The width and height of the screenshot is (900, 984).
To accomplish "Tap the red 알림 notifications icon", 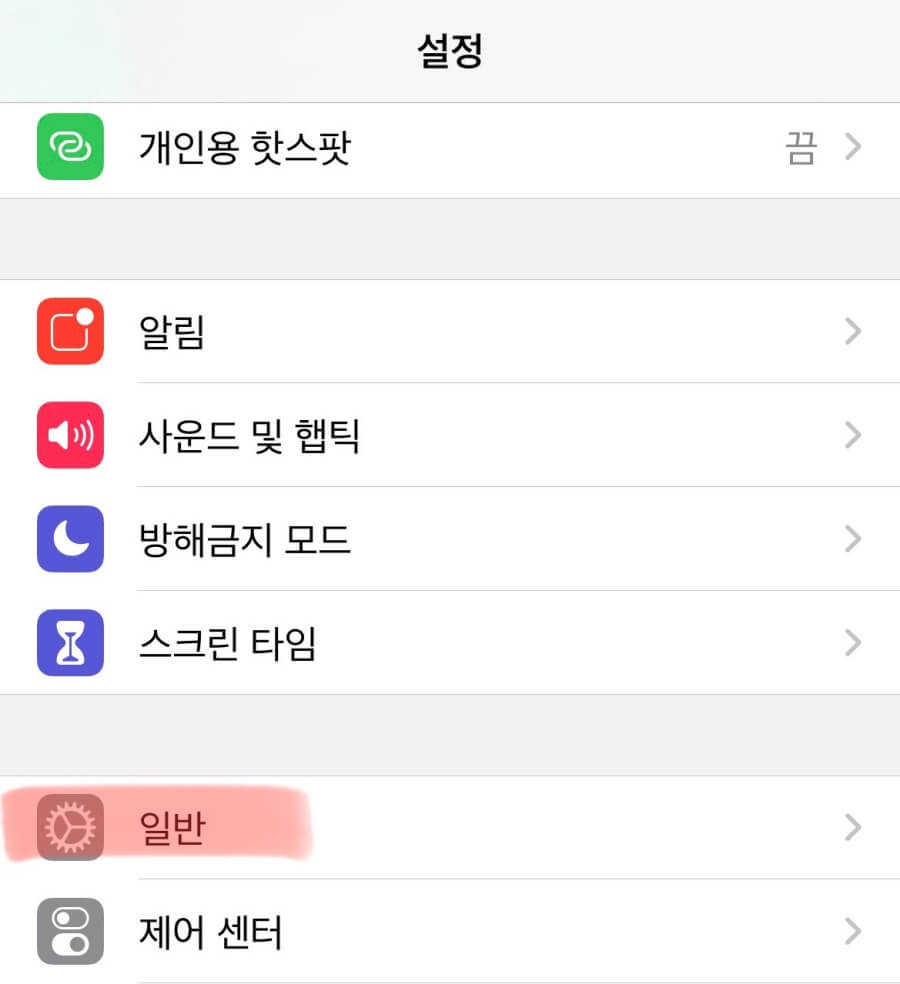I will point(69,331).
